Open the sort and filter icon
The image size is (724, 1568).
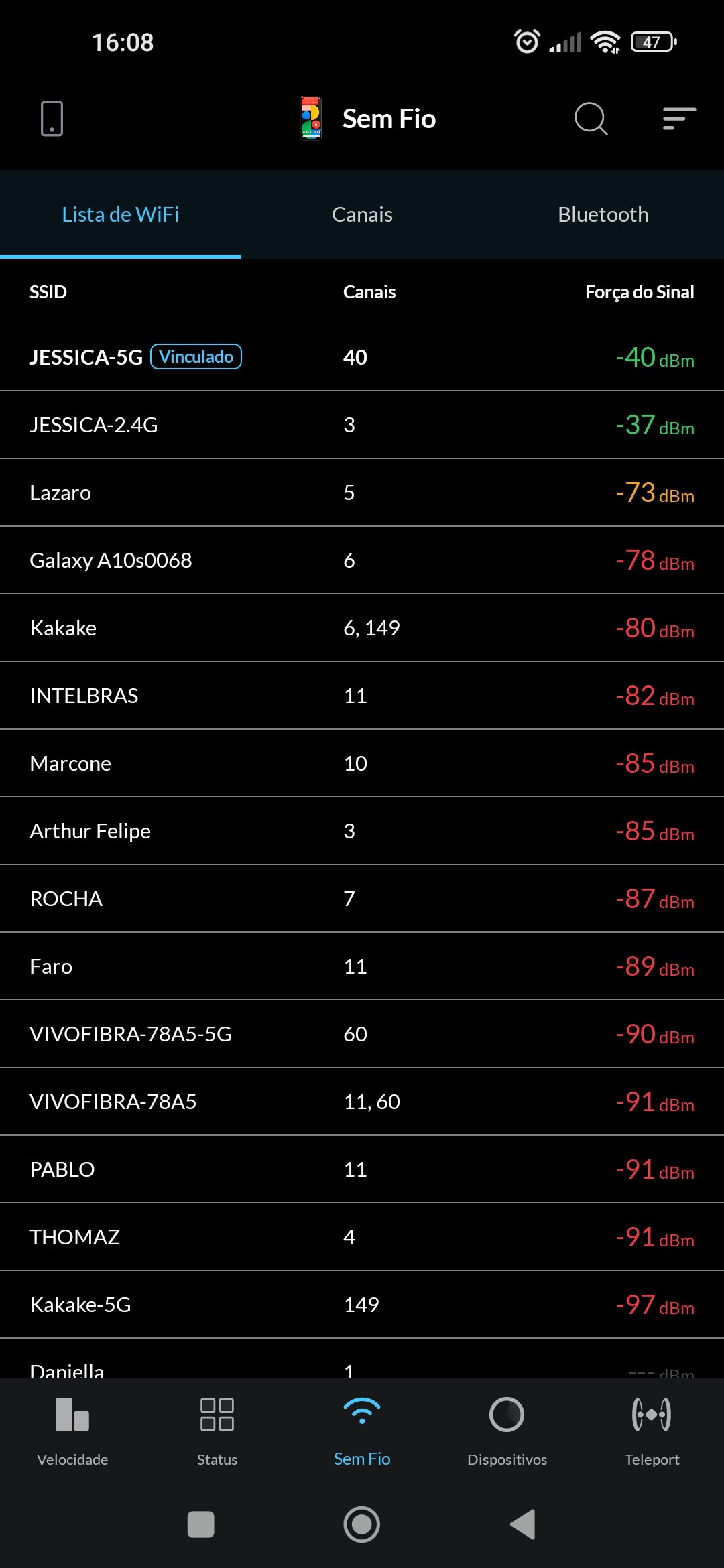click(679, 119)
